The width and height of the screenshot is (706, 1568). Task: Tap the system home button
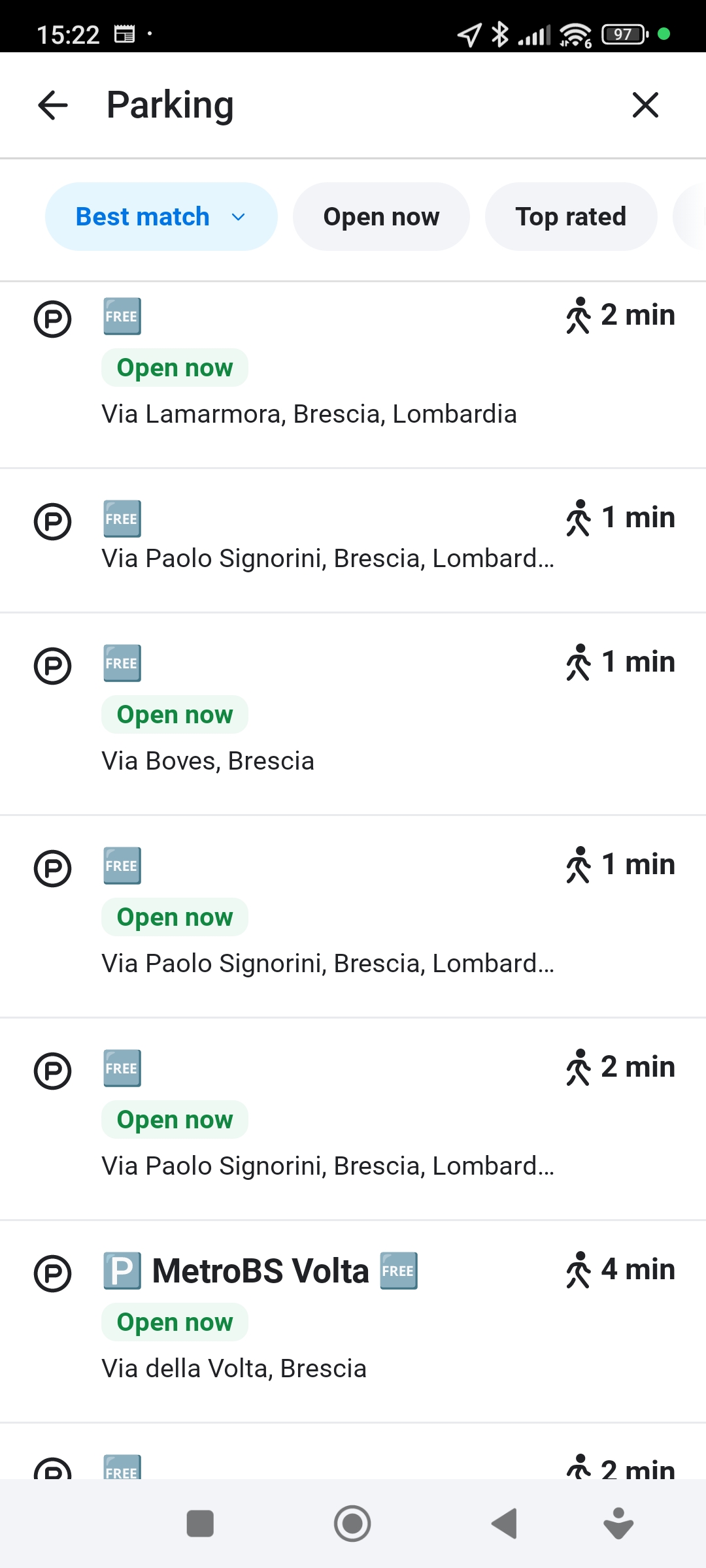[352, 1524]
